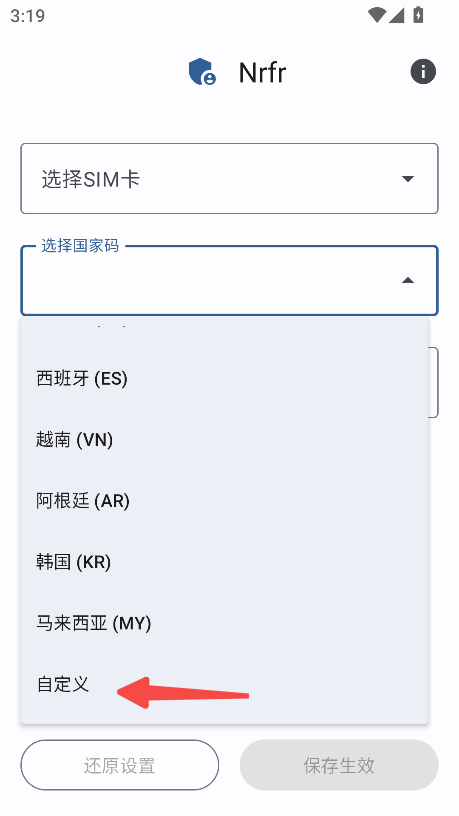Expand the 选择SIM卡 dropdown
Screen dimensions: 459x816
(x=230, y=178)
